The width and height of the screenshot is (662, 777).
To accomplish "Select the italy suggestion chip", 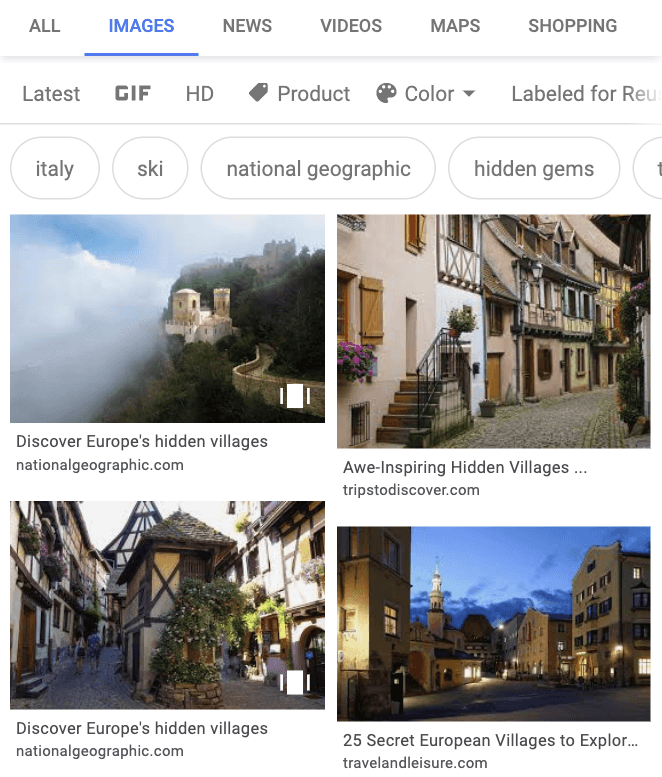I will [x=55, y=168].
